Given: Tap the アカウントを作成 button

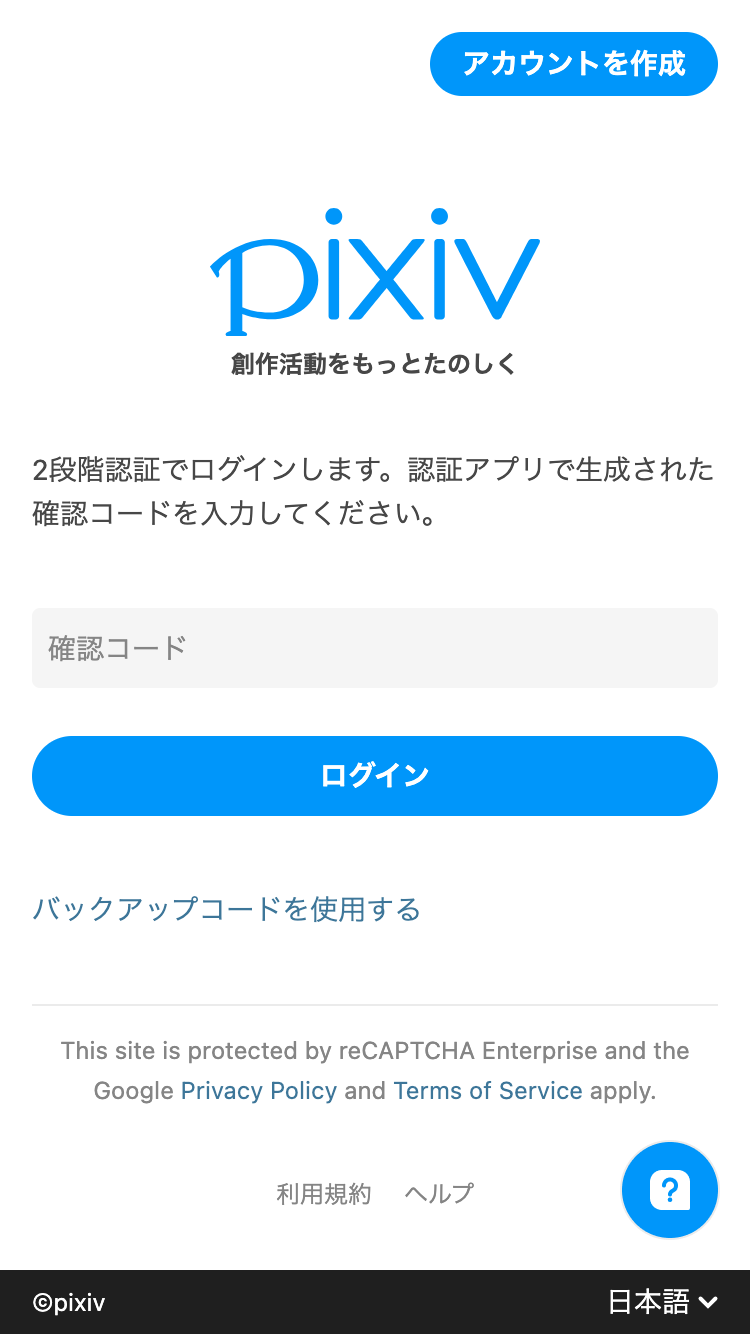Looking at the screenshot, I should click(x=573, y=64).
